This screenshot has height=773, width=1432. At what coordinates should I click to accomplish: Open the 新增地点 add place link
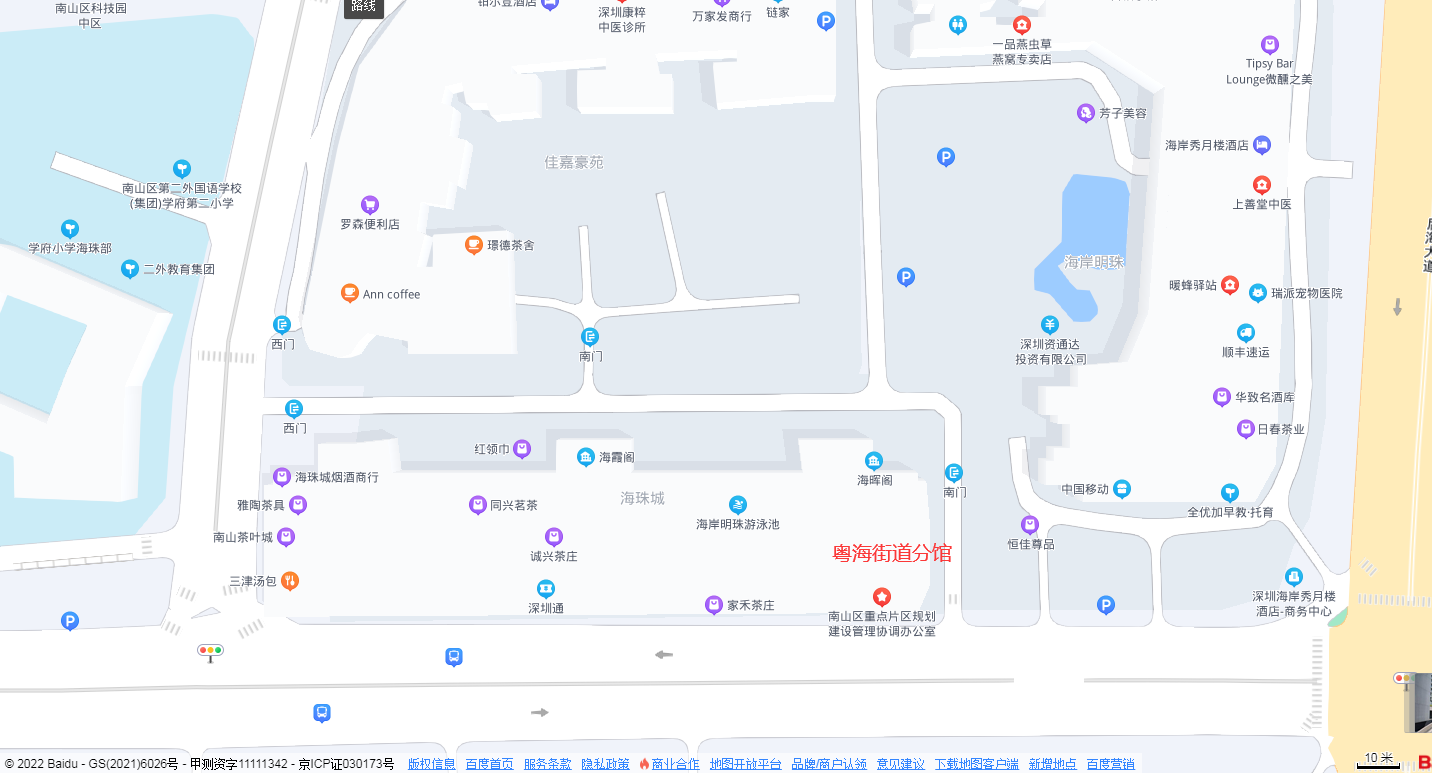1052,764
